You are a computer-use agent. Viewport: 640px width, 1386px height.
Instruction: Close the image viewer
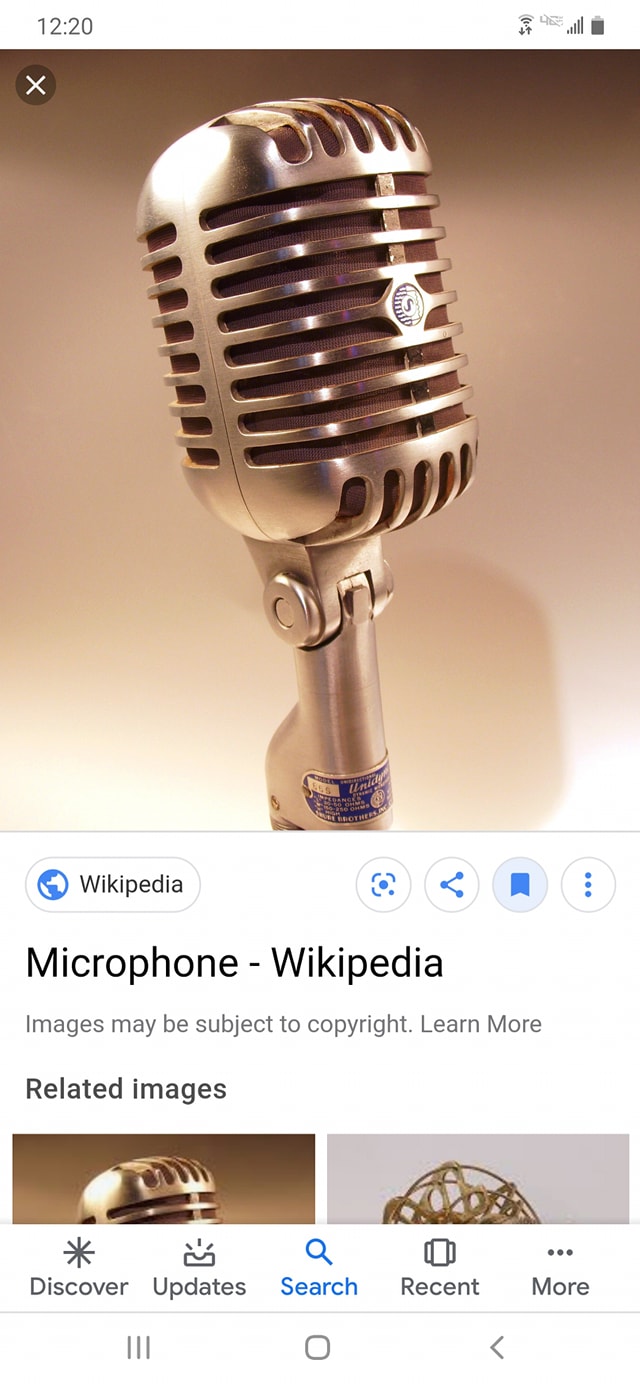pos(36,86)
